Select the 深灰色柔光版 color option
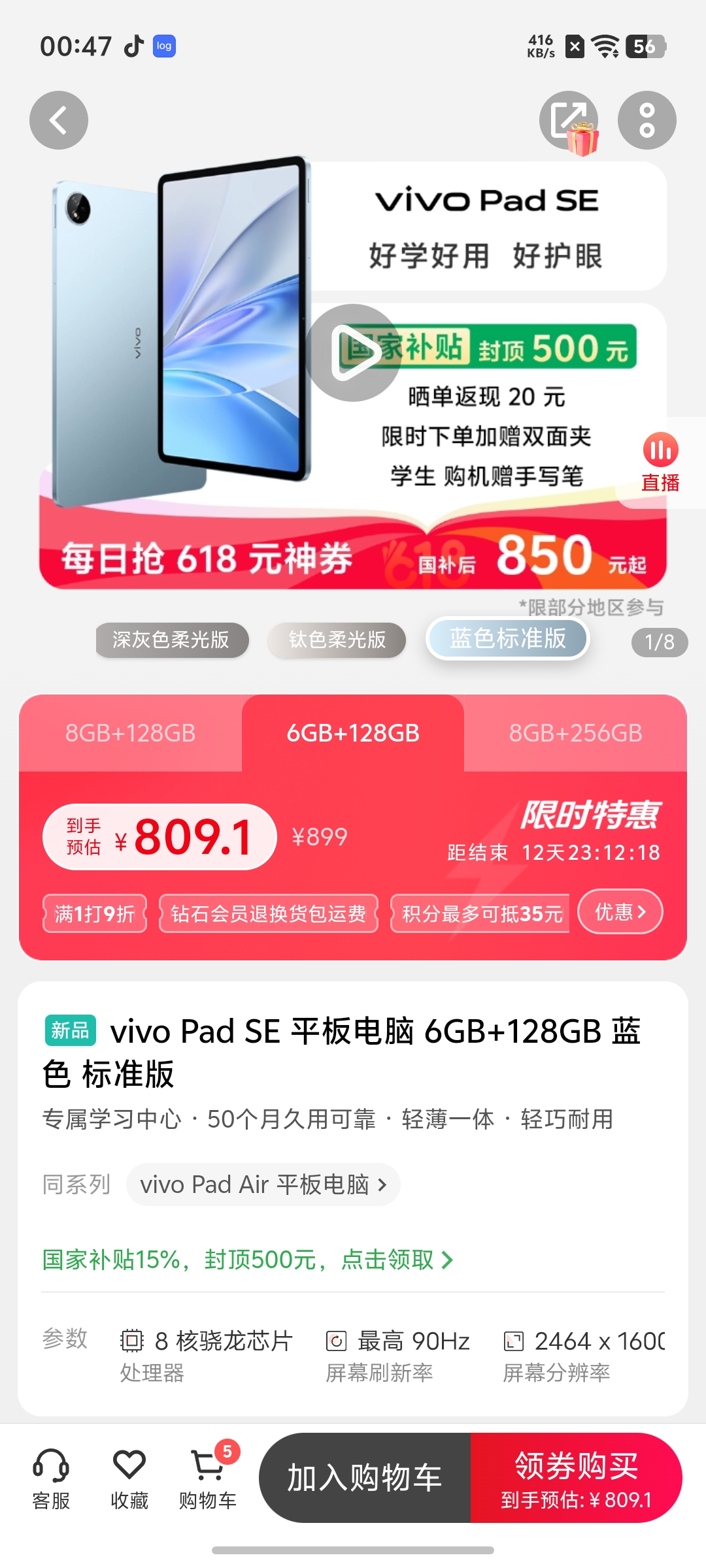This screenshot has width=706, height=1568. click(x=171, y=640)
